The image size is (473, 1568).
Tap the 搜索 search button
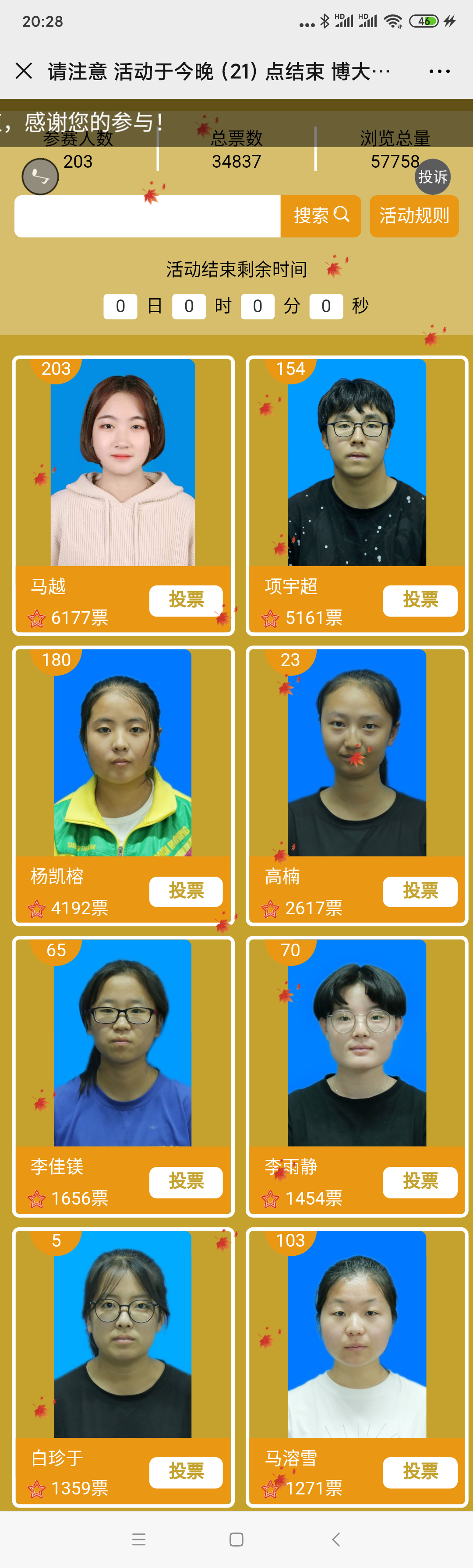(321, 216)
